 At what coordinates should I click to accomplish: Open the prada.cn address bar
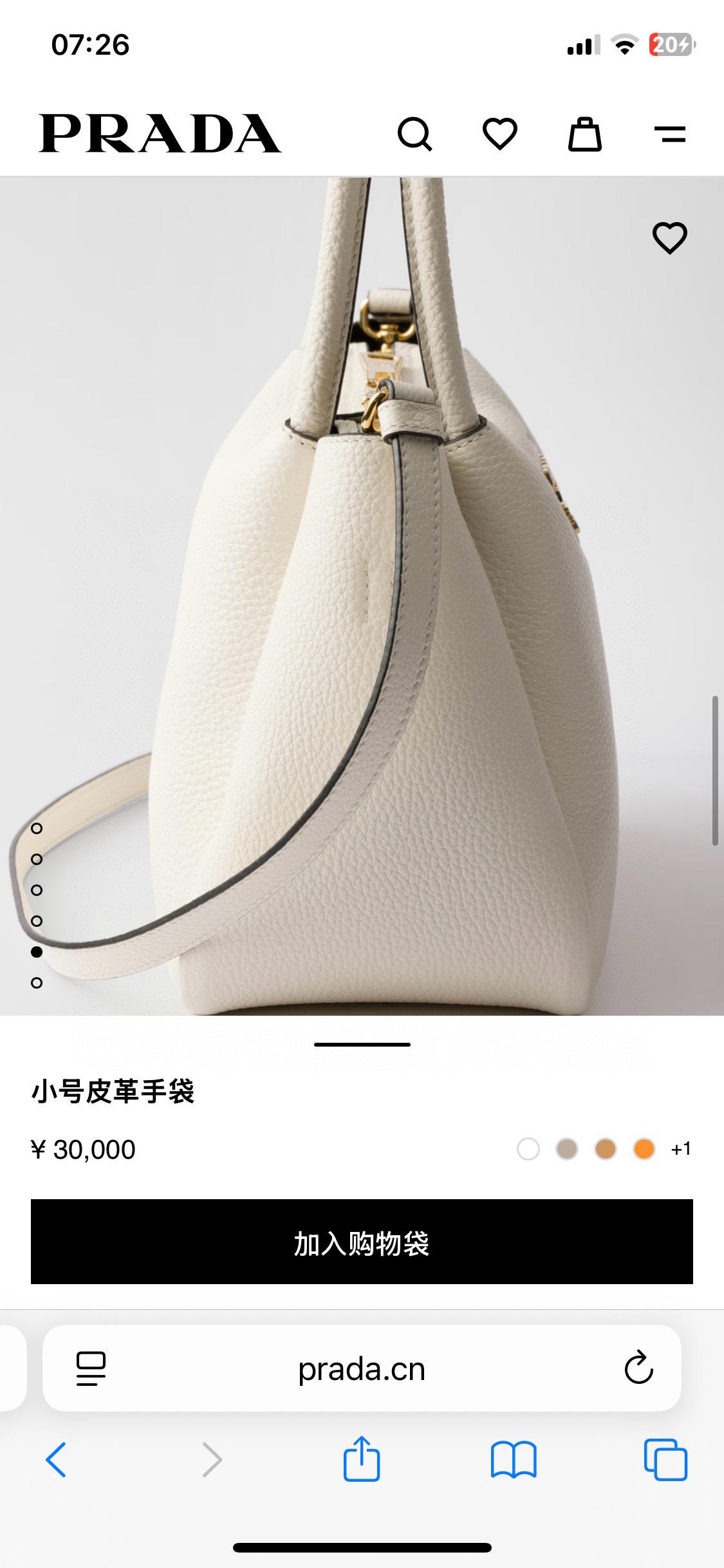tap(362, 1369)
